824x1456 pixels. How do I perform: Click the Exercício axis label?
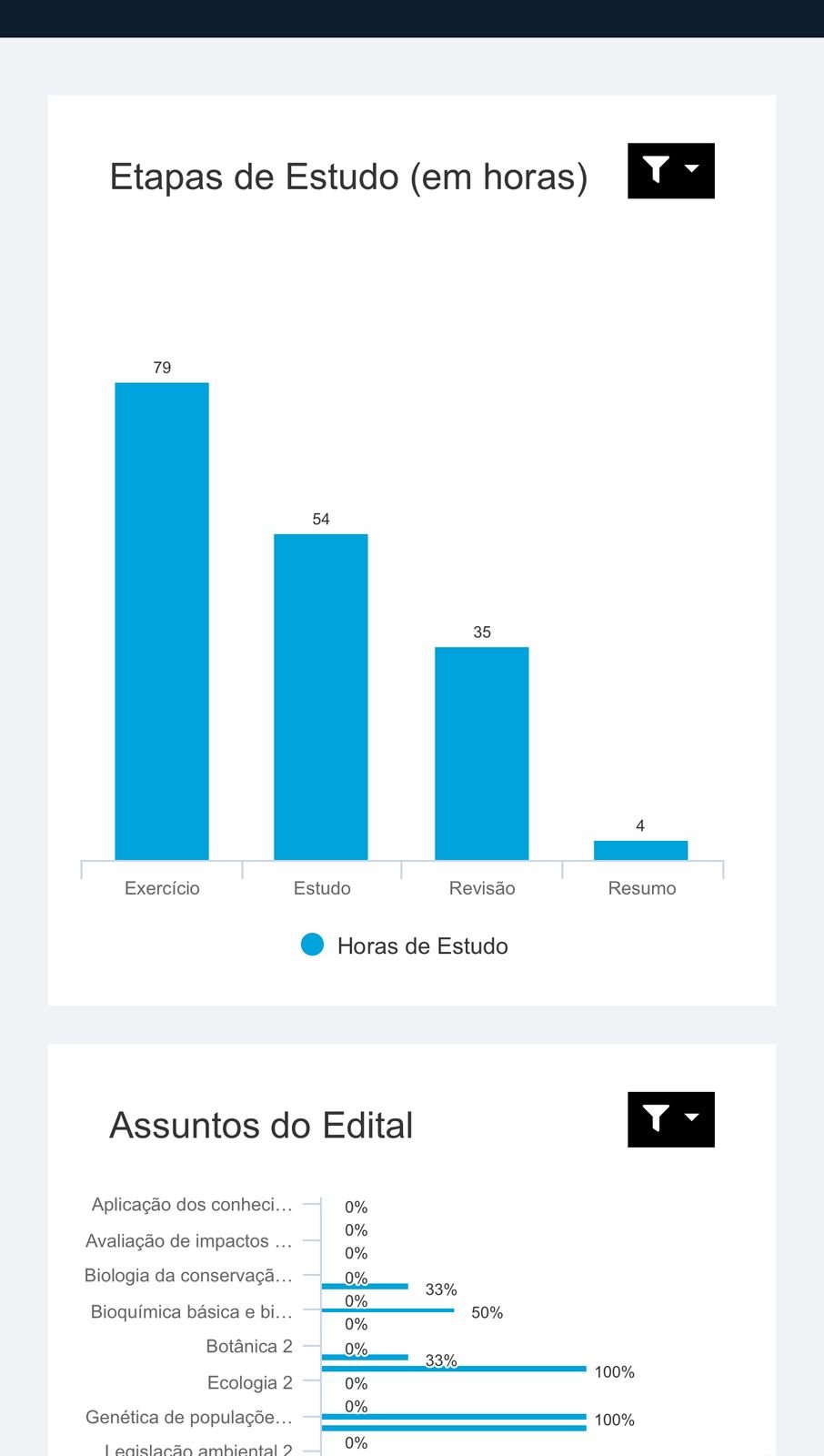(x=162, y=888)
